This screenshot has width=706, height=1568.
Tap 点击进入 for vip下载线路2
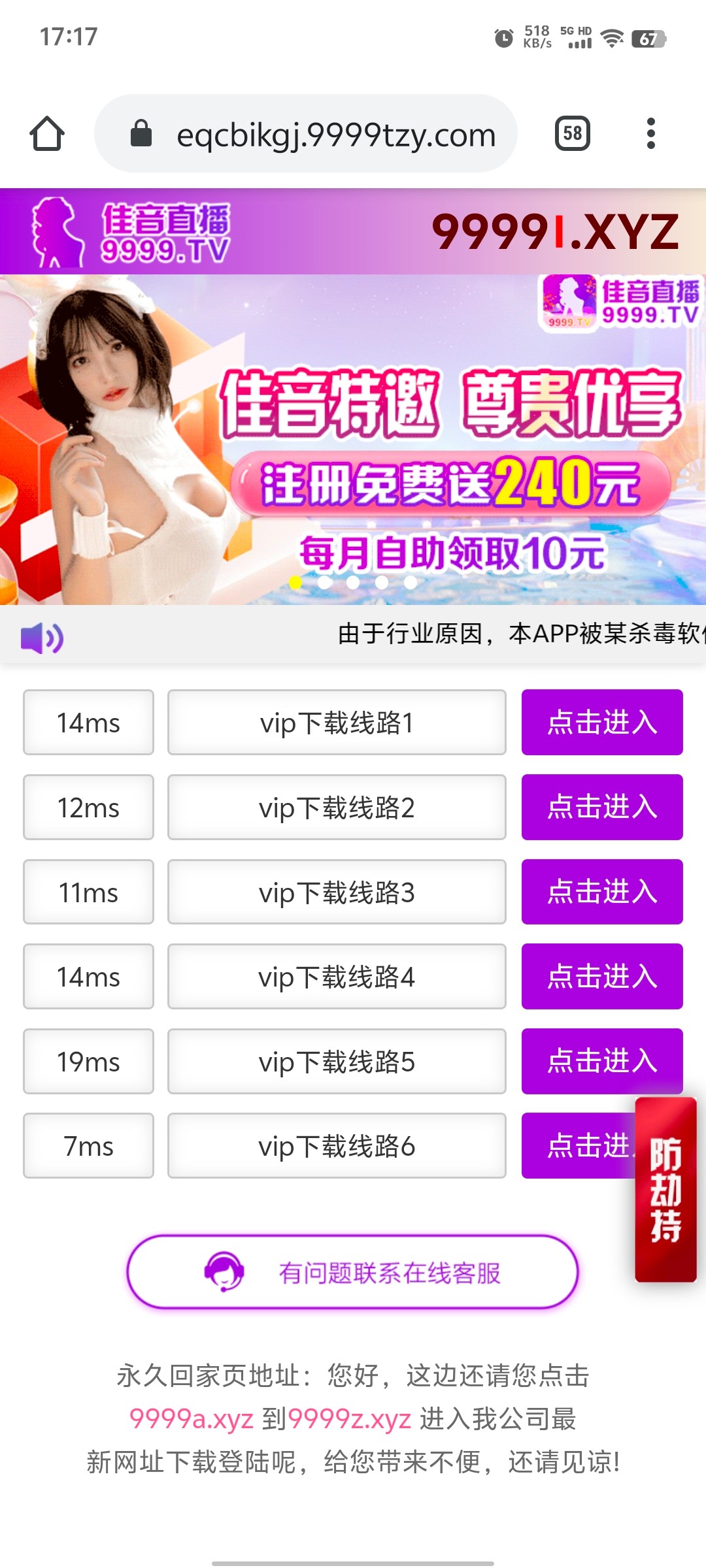point(601,808)
